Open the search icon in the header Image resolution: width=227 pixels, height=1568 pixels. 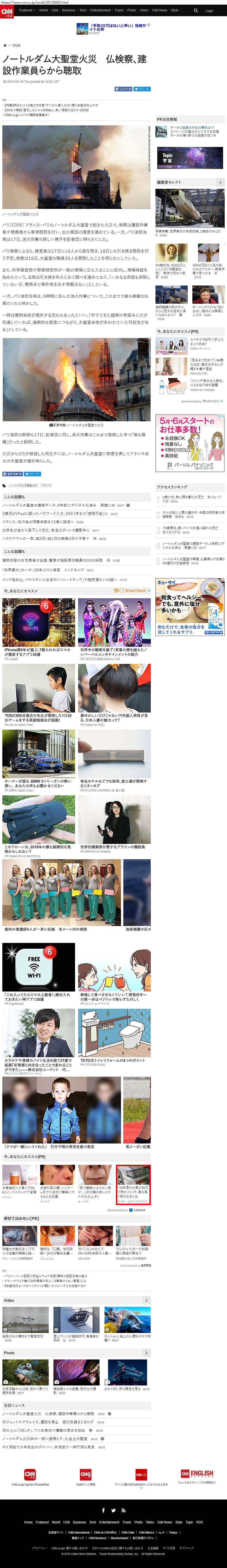[195, 10]
